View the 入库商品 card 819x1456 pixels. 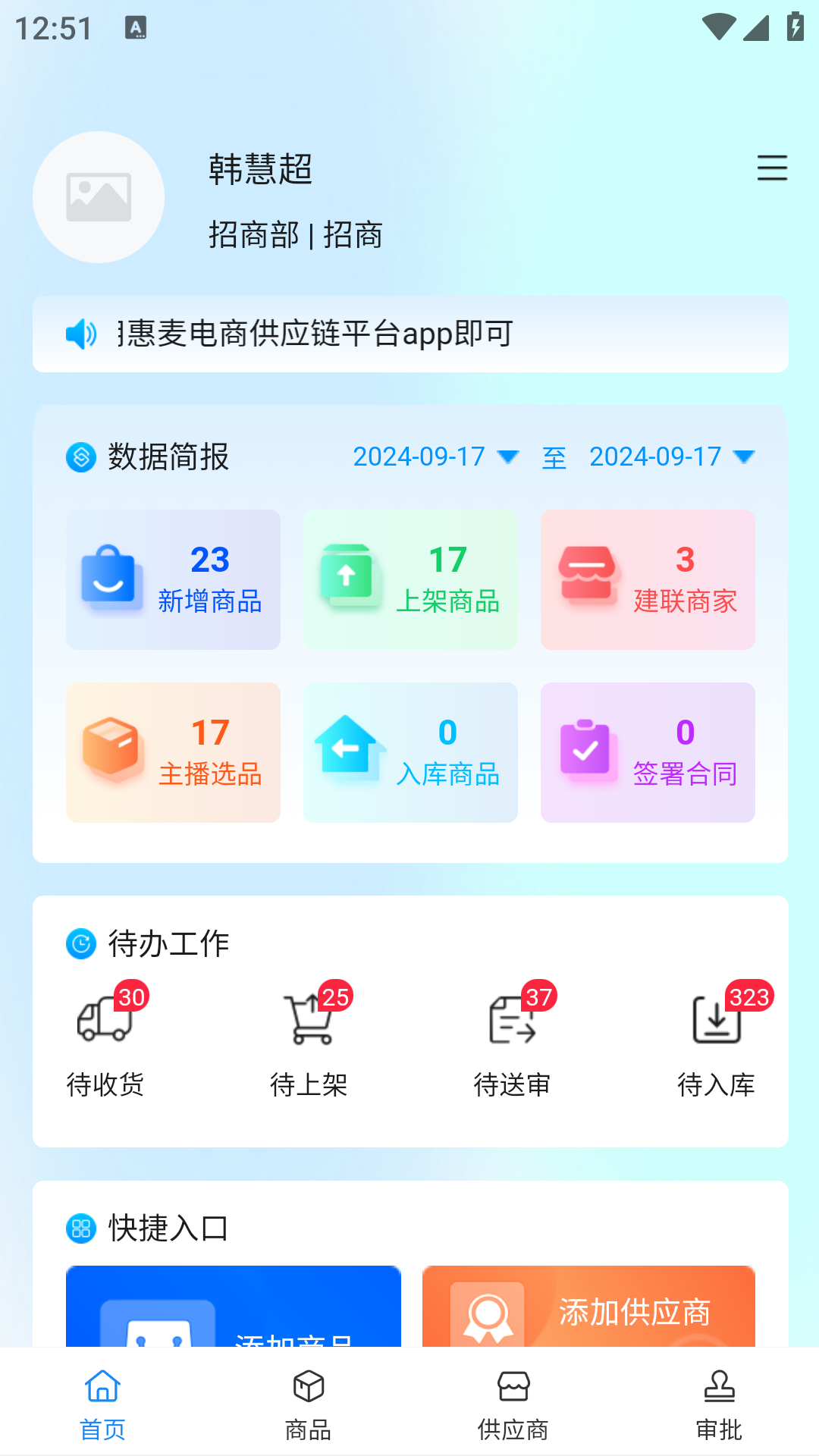point(410,752)
